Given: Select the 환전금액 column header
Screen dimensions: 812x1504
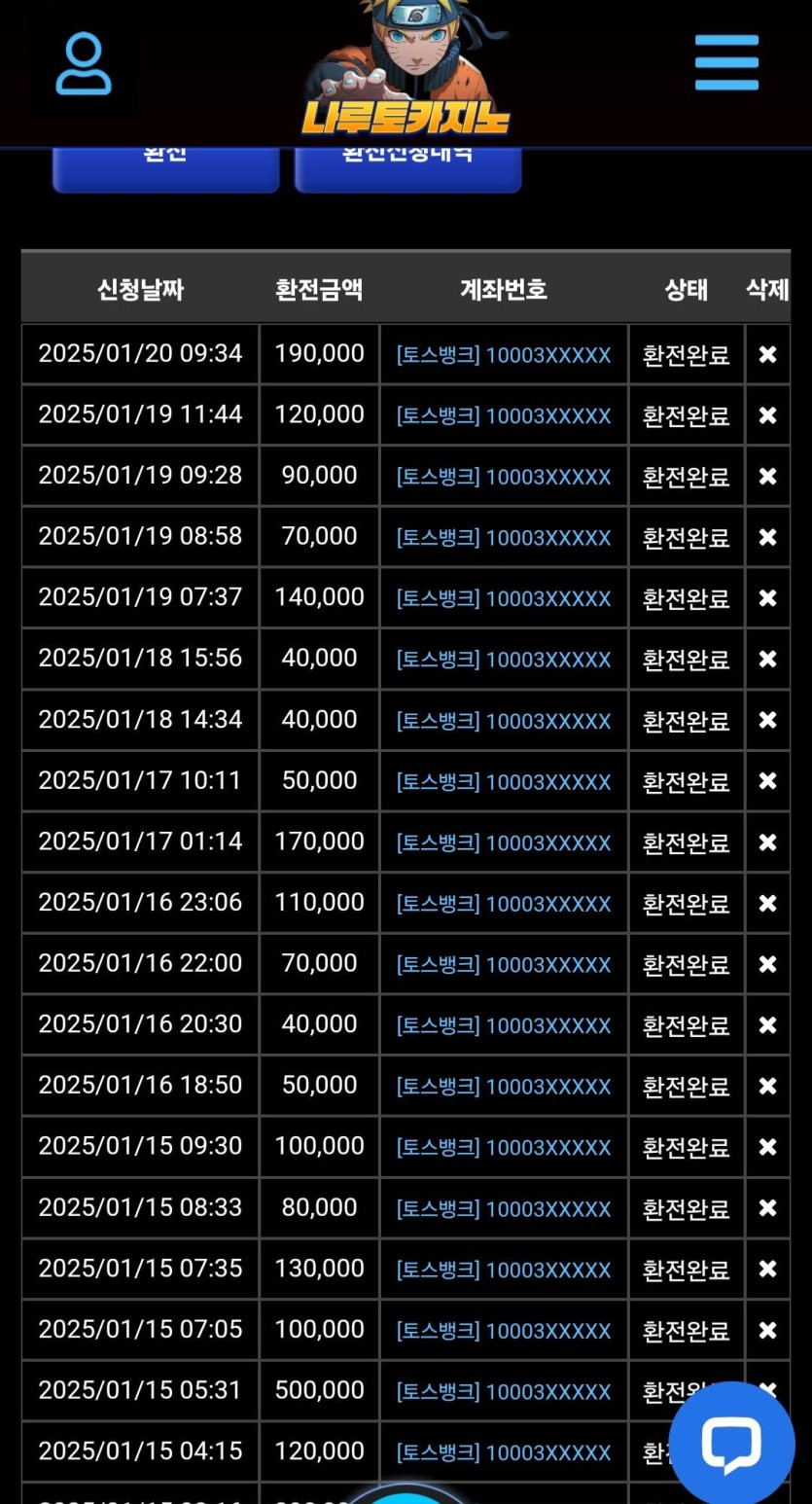Looking at the screenshot, I should point(319,289).
